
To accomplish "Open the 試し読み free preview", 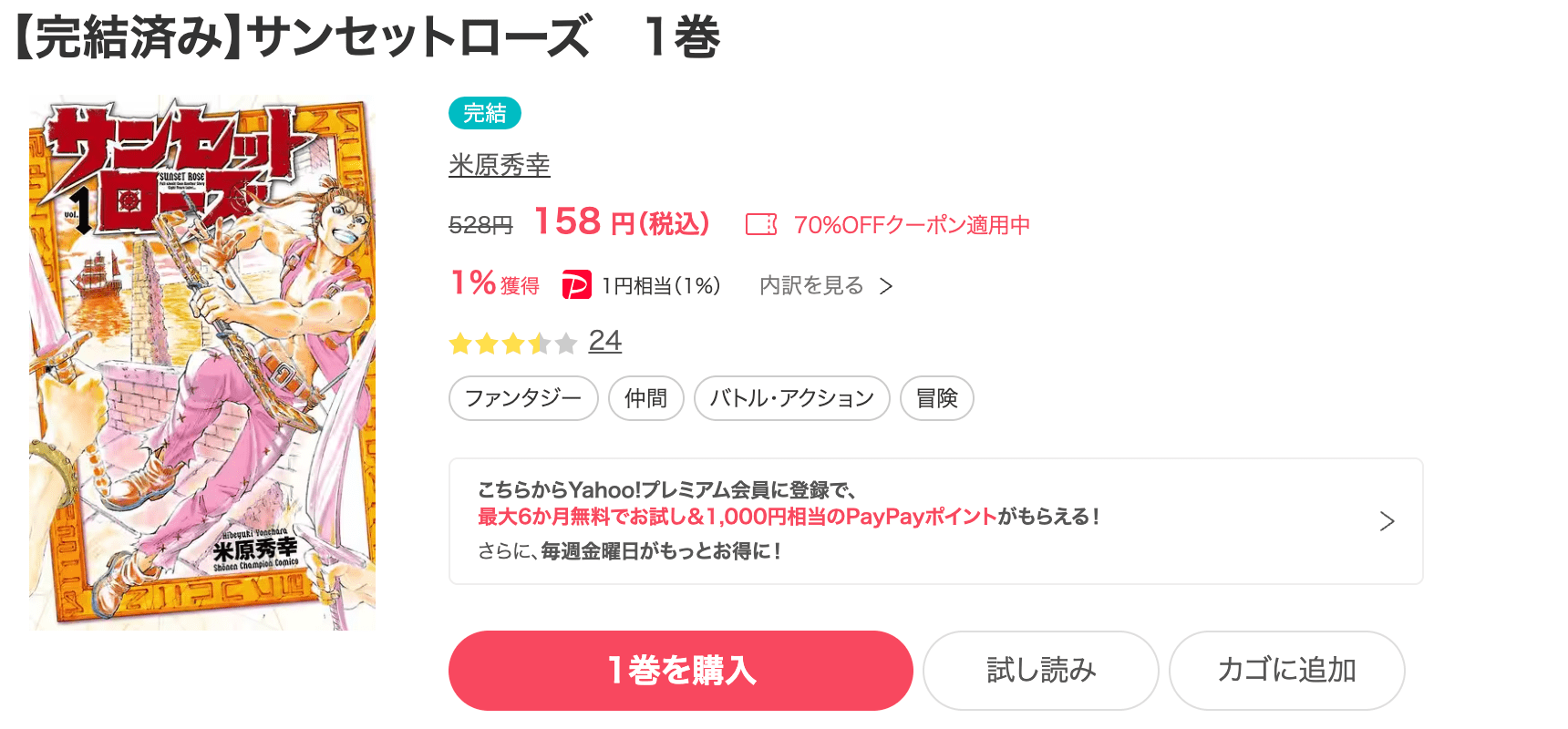I will click(x=1040, y=671).
